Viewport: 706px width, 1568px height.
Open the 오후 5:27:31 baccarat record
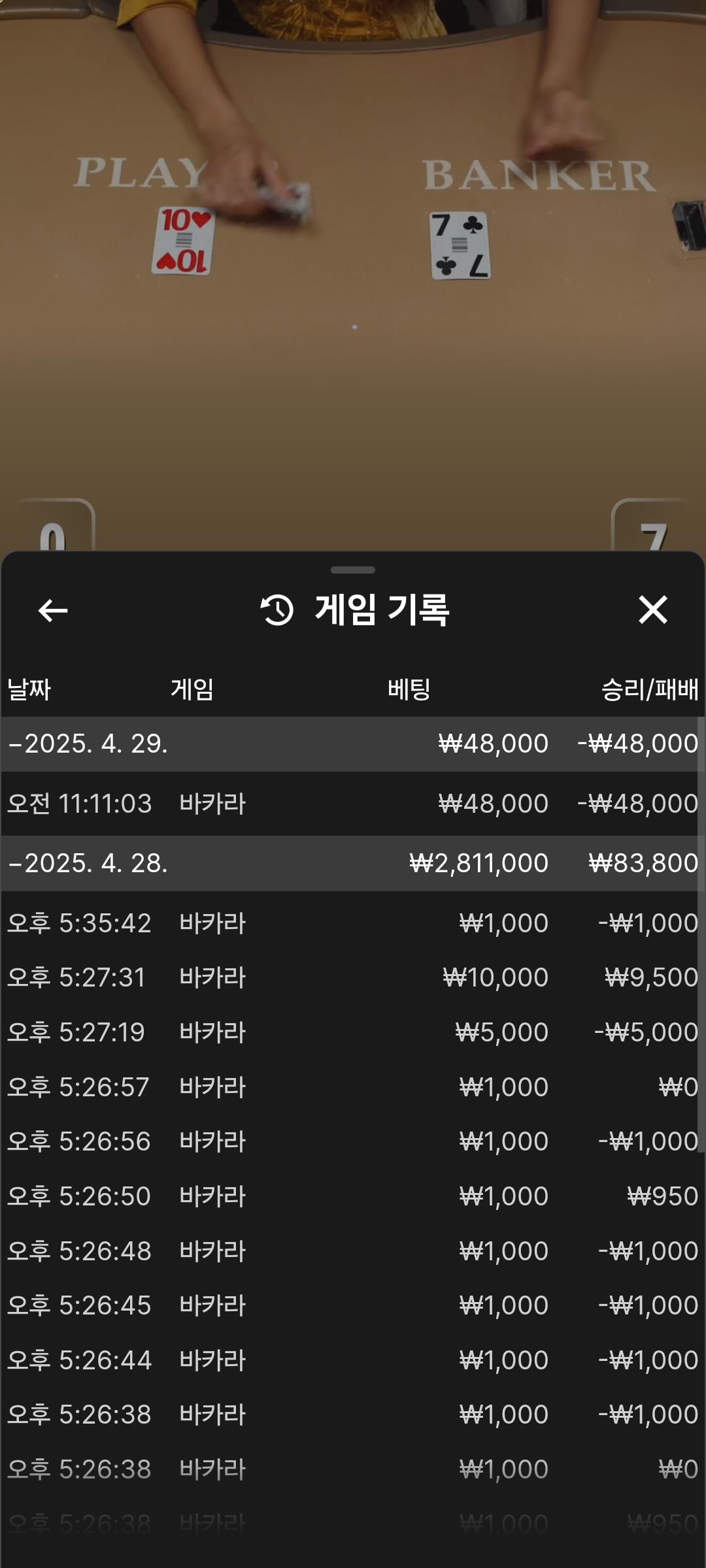pyautogui.click(x=353, y=978)
